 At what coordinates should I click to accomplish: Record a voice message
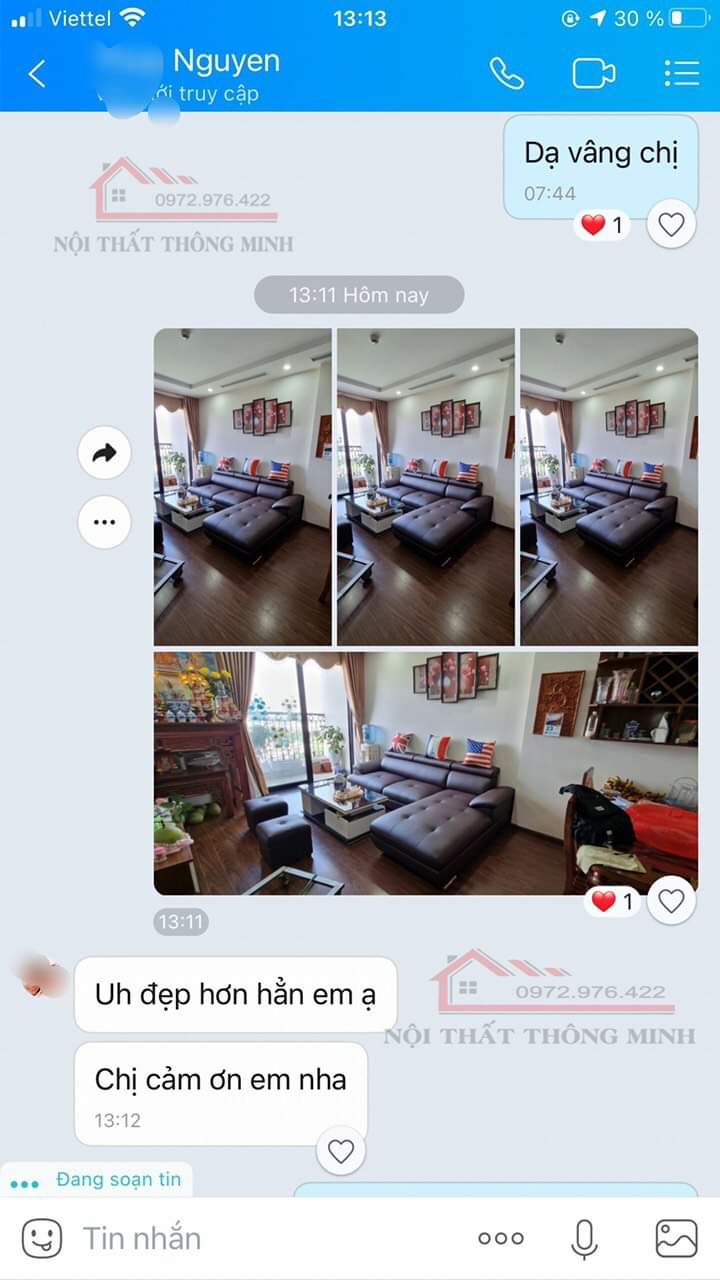click(x=585, y=1239)
